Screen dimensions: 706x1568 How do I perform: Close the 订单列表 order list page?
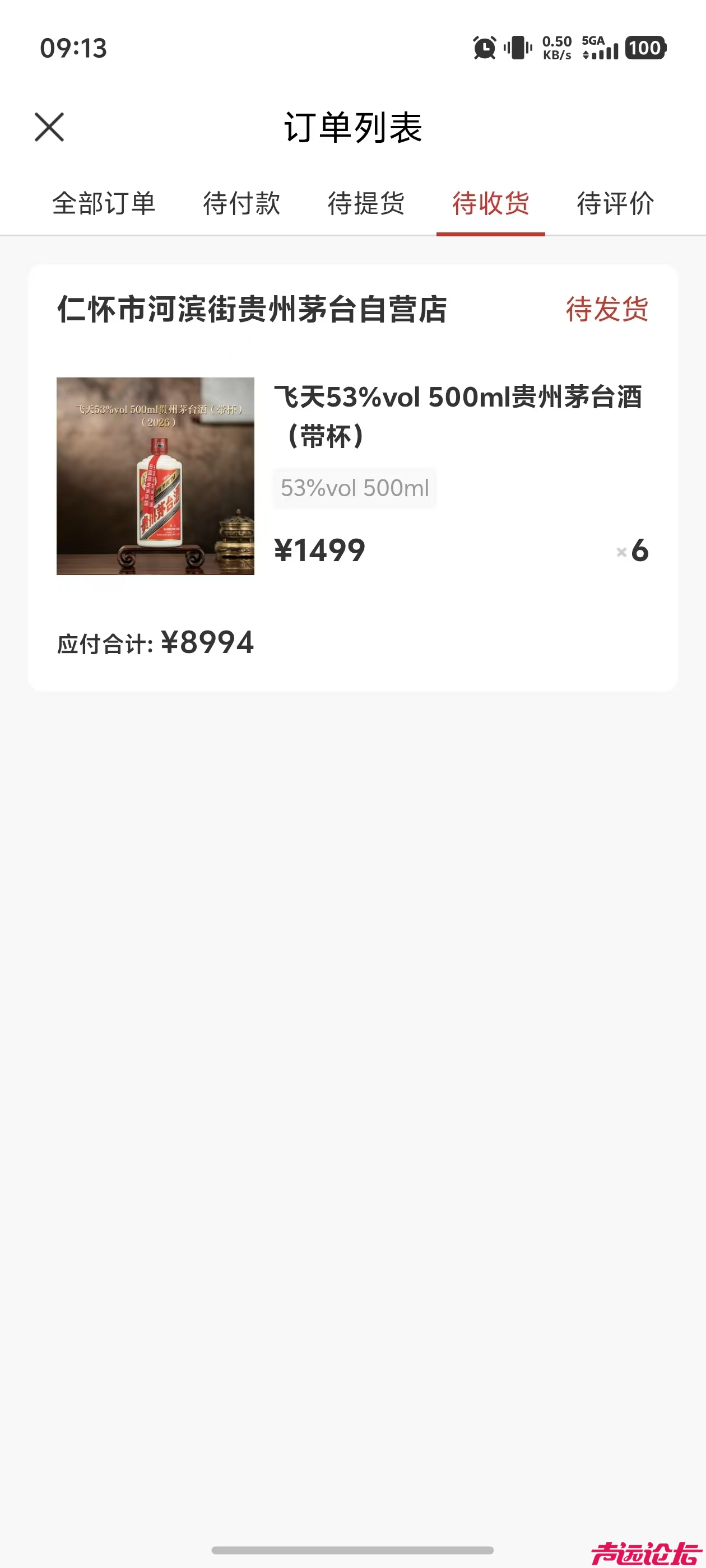(x=49, y=128)
